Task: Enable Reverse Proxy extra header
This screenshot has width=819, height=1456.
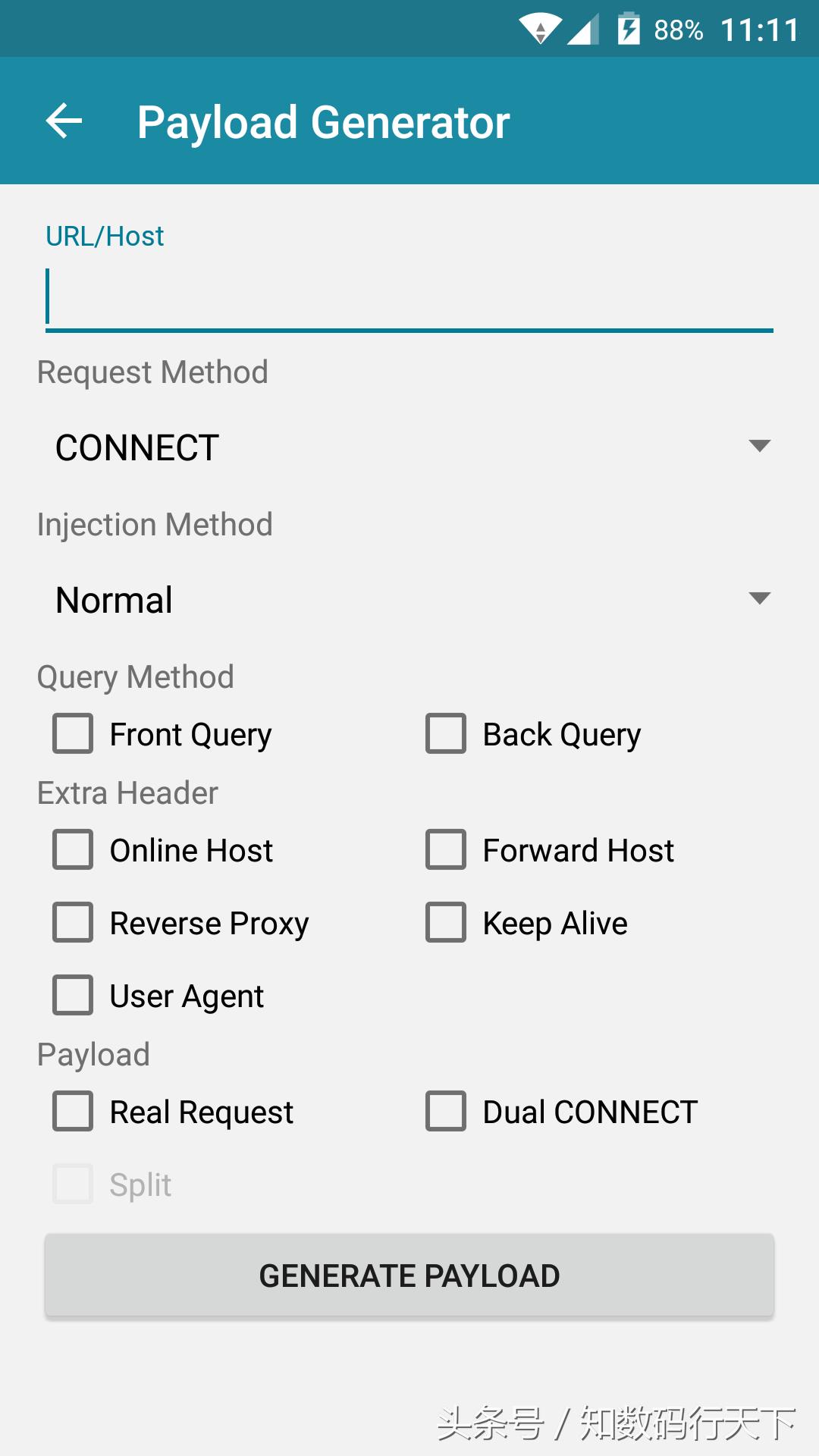Action: pos(73,922)
